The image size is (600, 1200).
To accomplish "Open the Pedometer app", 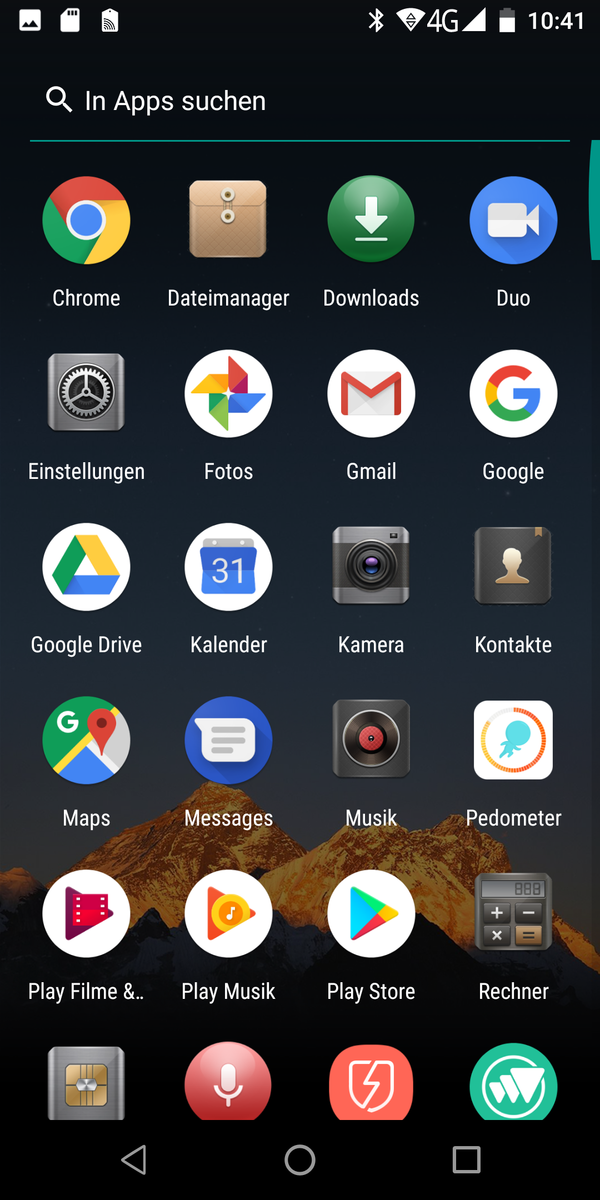I will (513, 740).
